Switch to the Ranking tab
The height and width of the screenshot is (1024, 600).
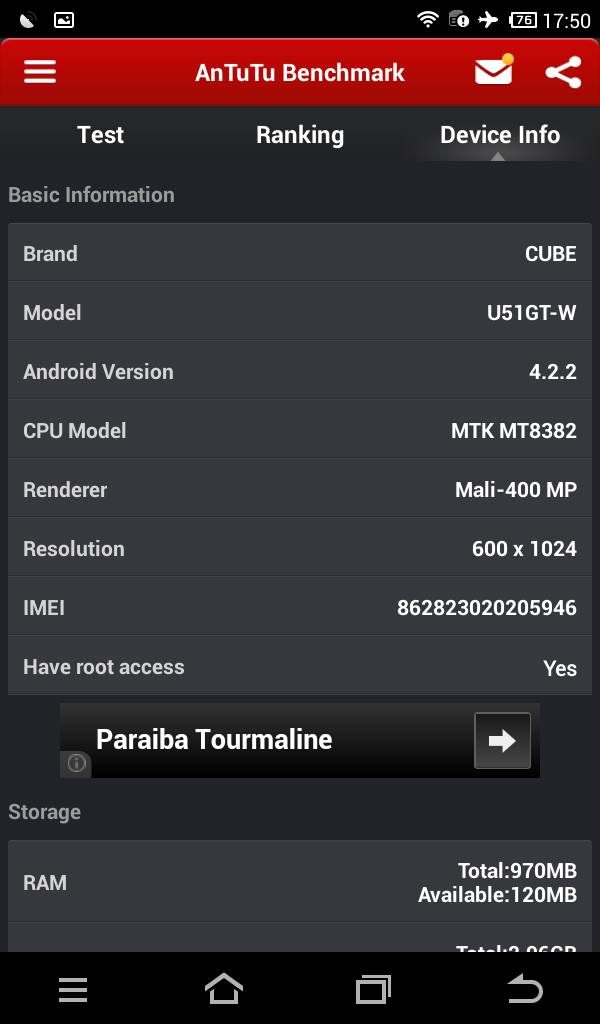[300, 135]
